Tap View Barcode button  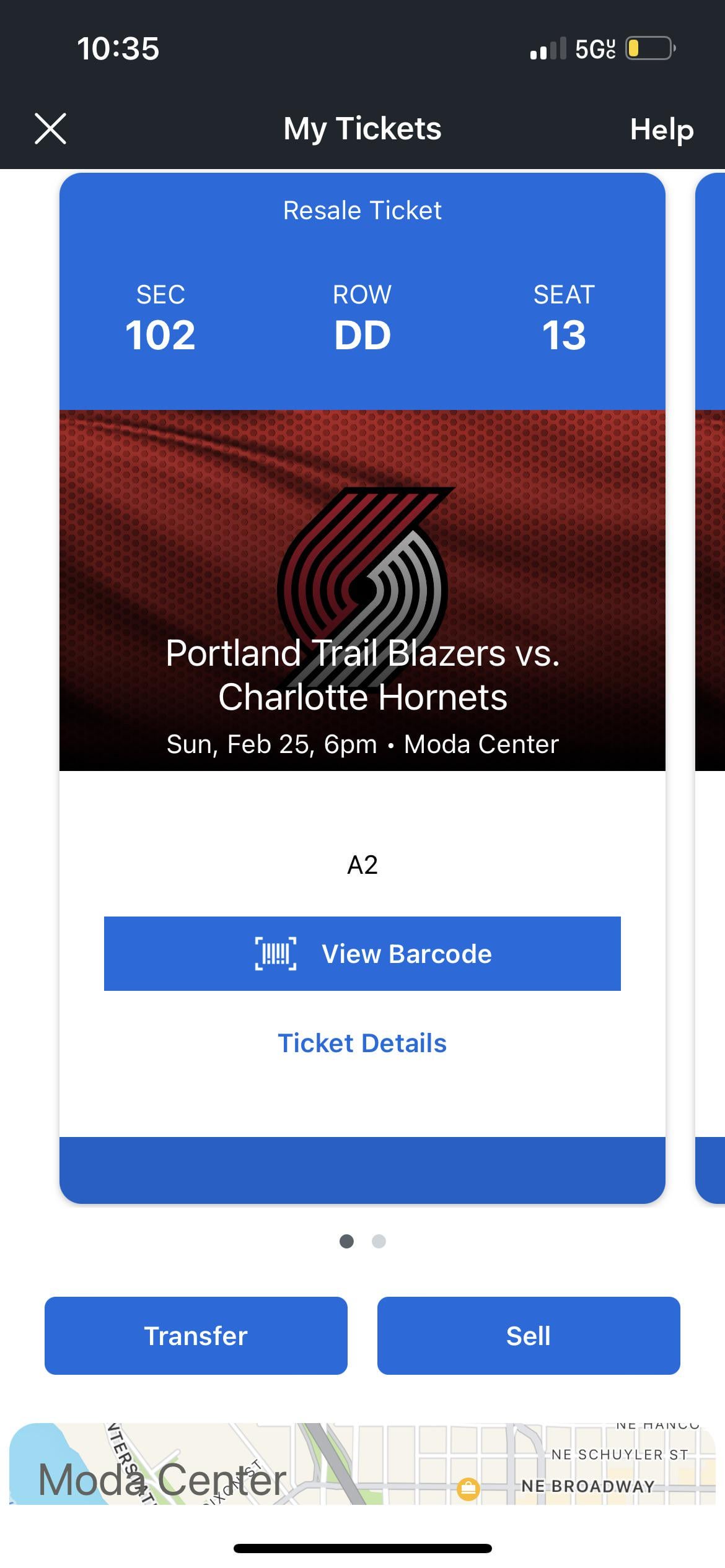362,953
